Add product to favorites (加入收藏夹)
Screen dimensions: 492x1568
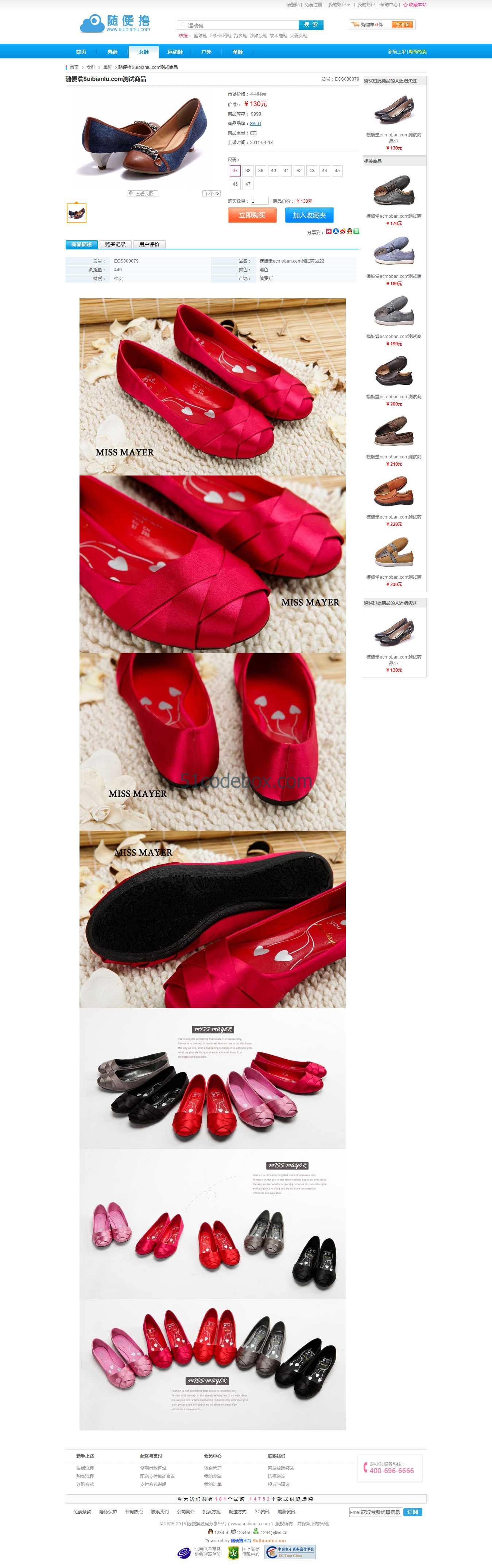coord(309,216)
